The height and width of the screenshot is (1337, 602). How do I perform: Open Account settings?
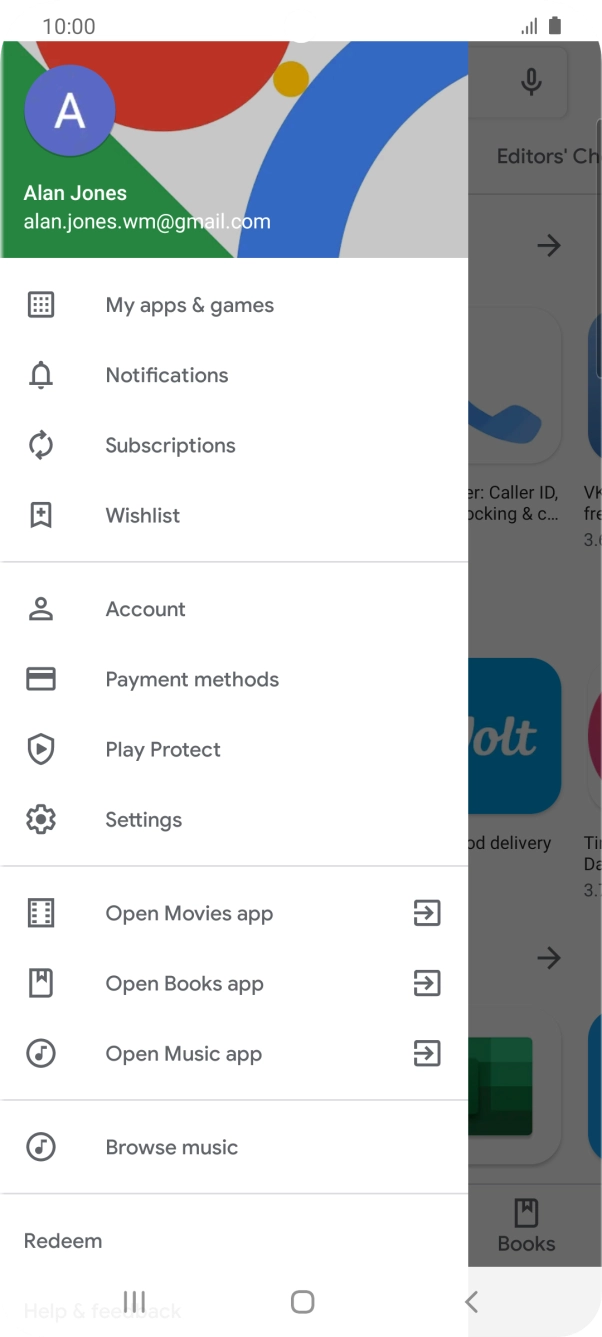click(146, 609)
